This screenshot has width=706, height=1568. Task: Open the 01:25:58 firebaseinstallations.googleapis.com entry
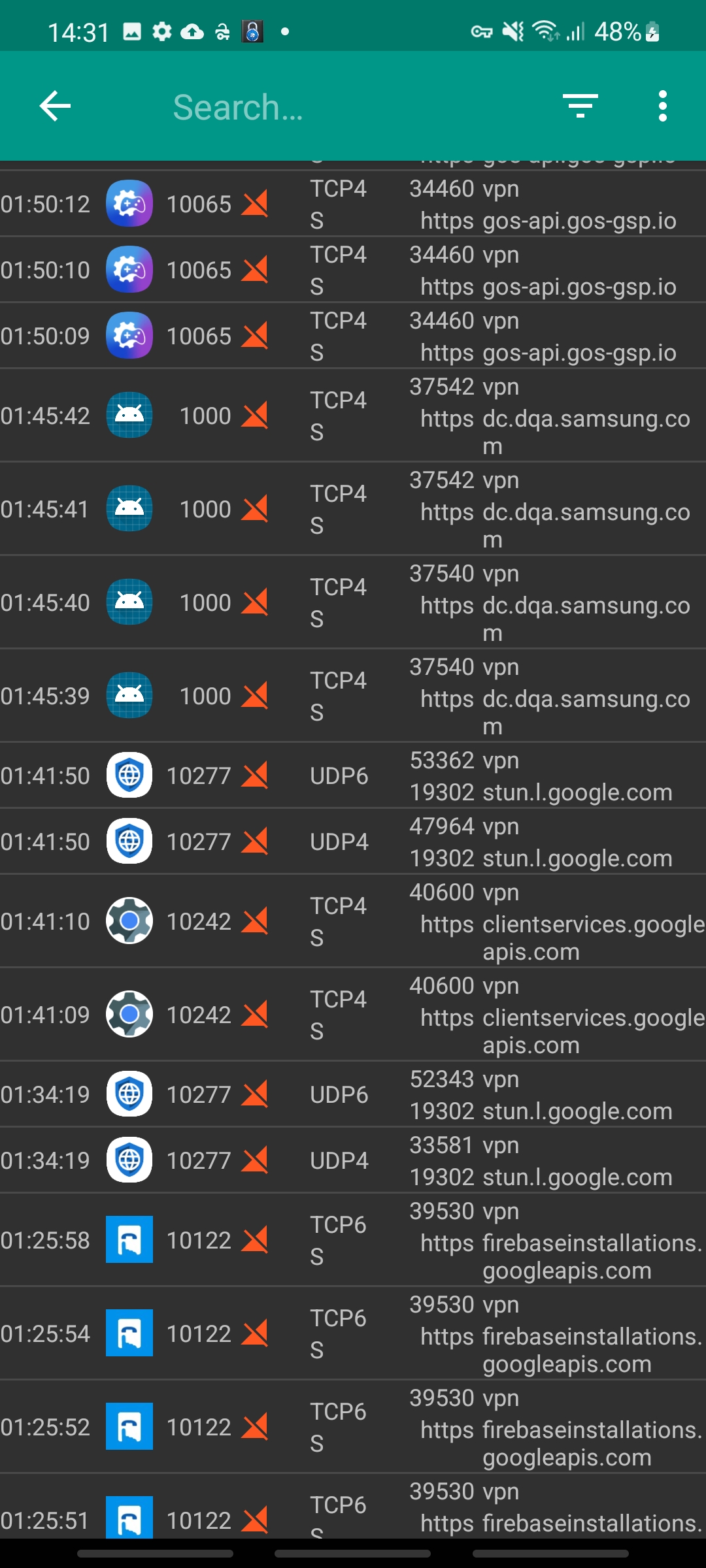(353, 1240)
